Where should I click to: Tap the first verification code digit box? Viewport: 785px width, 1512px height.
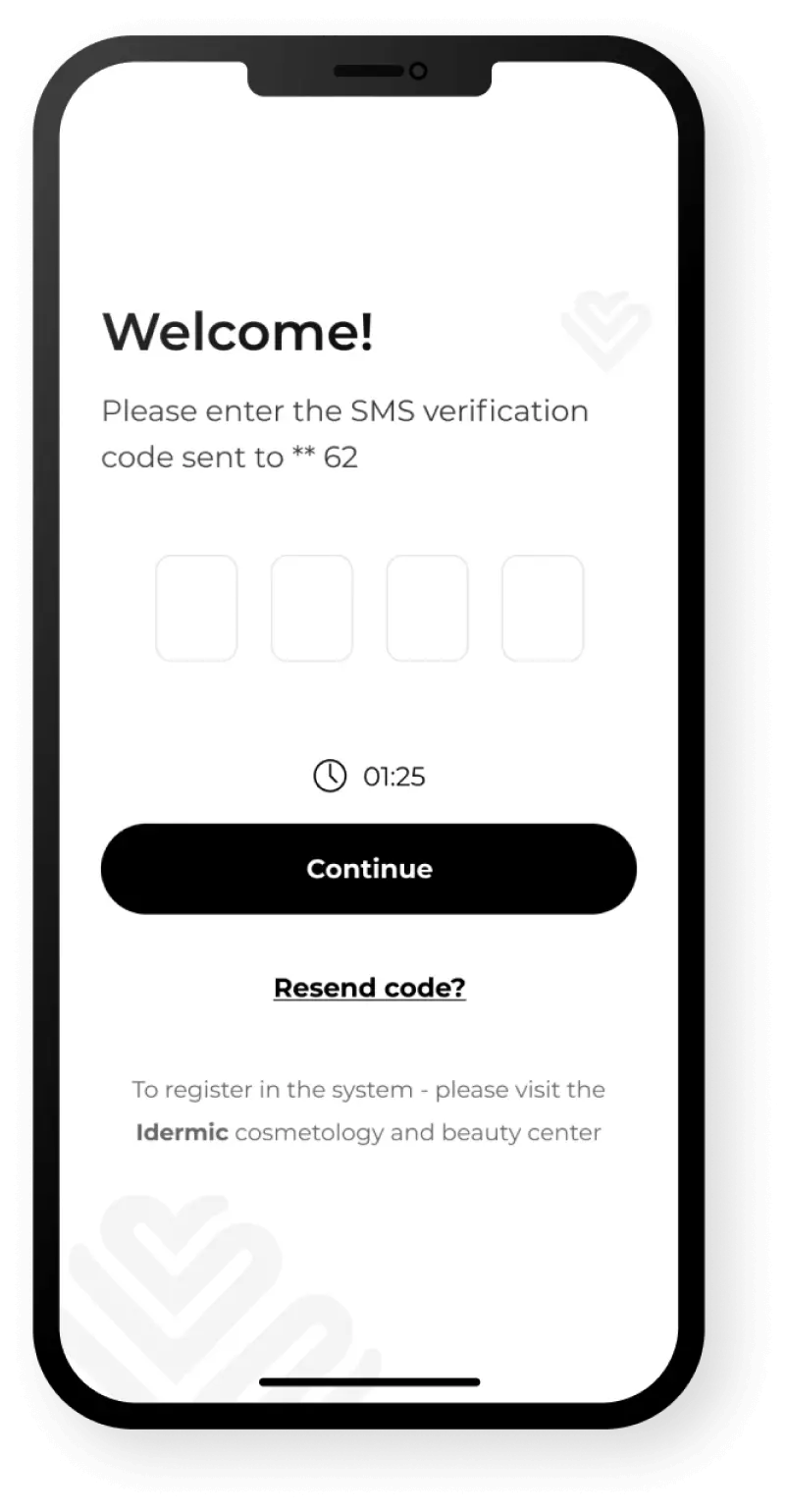[196, 608]
